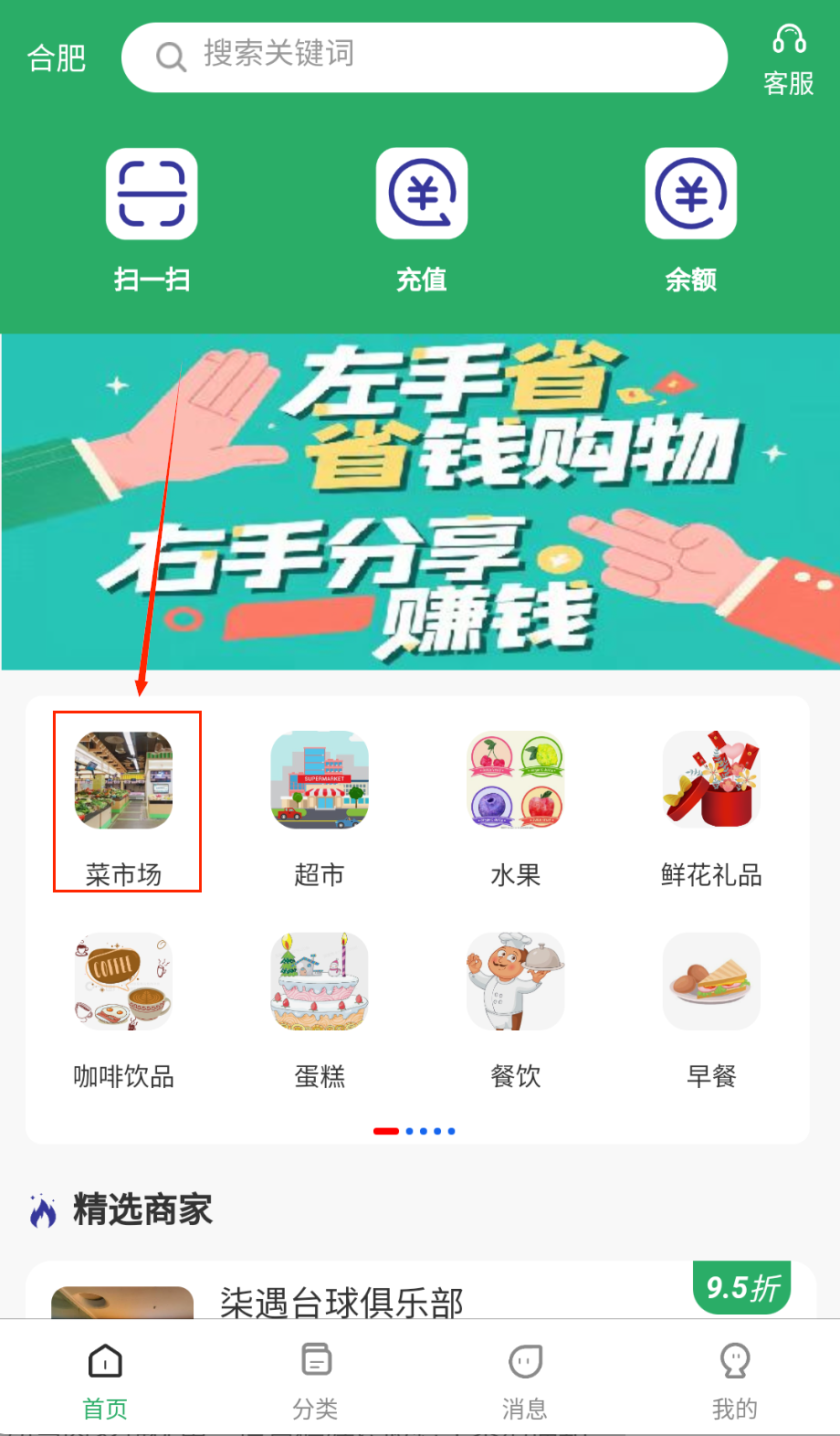Change city from 合肥

tap(56, 58)
